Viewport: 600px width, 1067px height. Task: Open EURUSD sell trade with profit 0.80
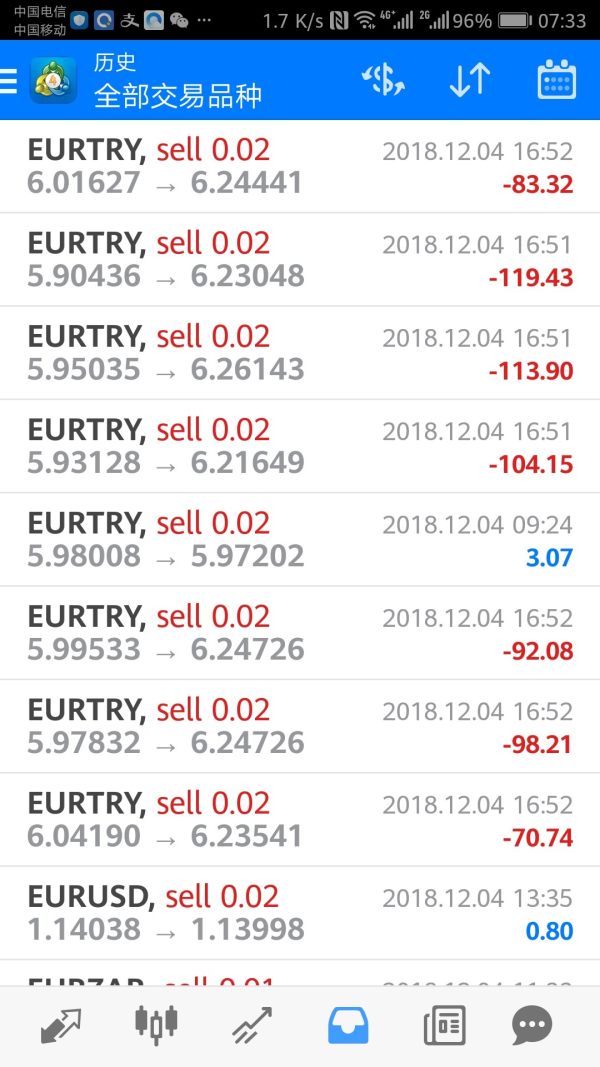pyautogui.click(x=300, y=913)
